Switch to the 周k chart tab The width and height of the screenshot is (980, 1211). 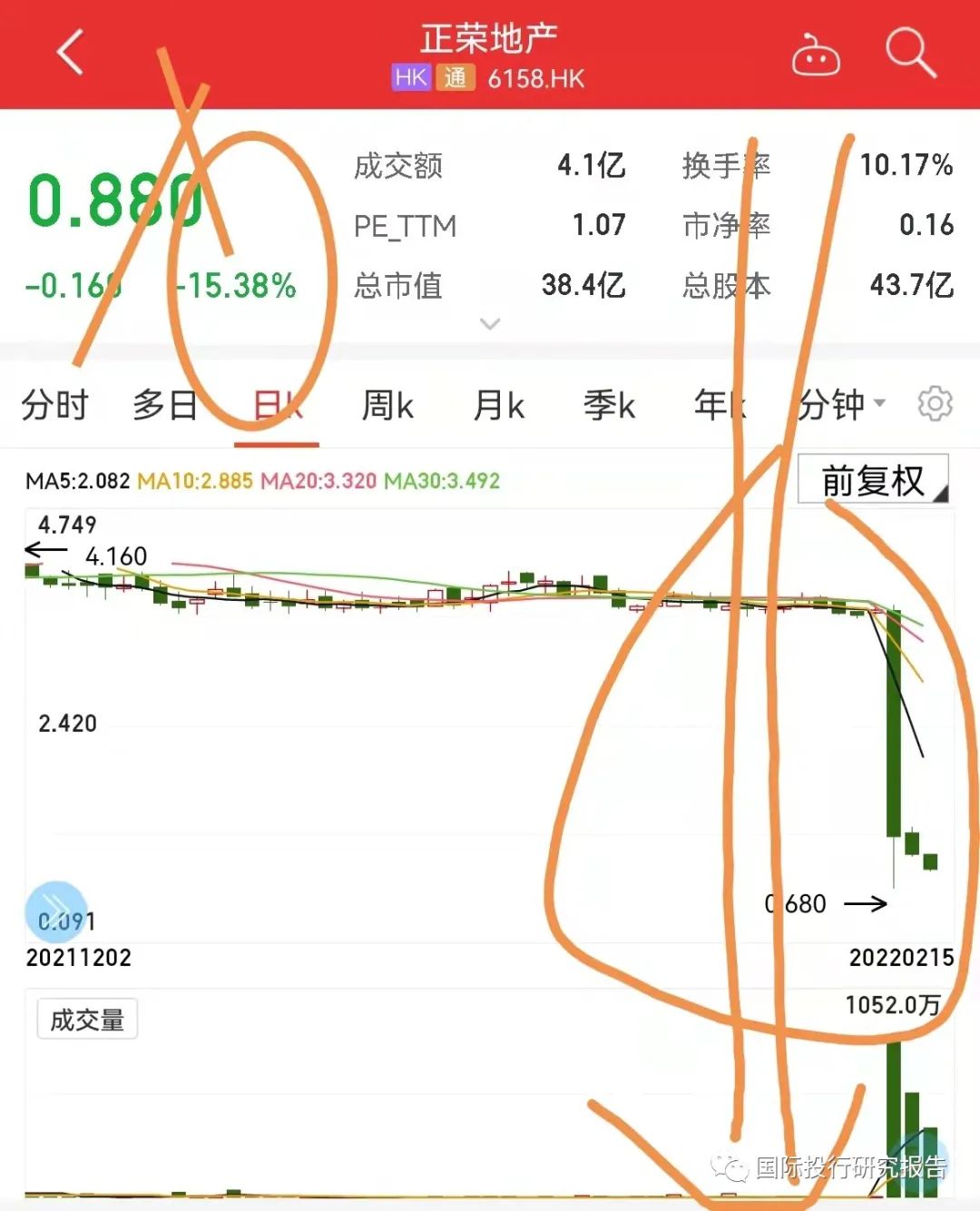tap(387, 405)
